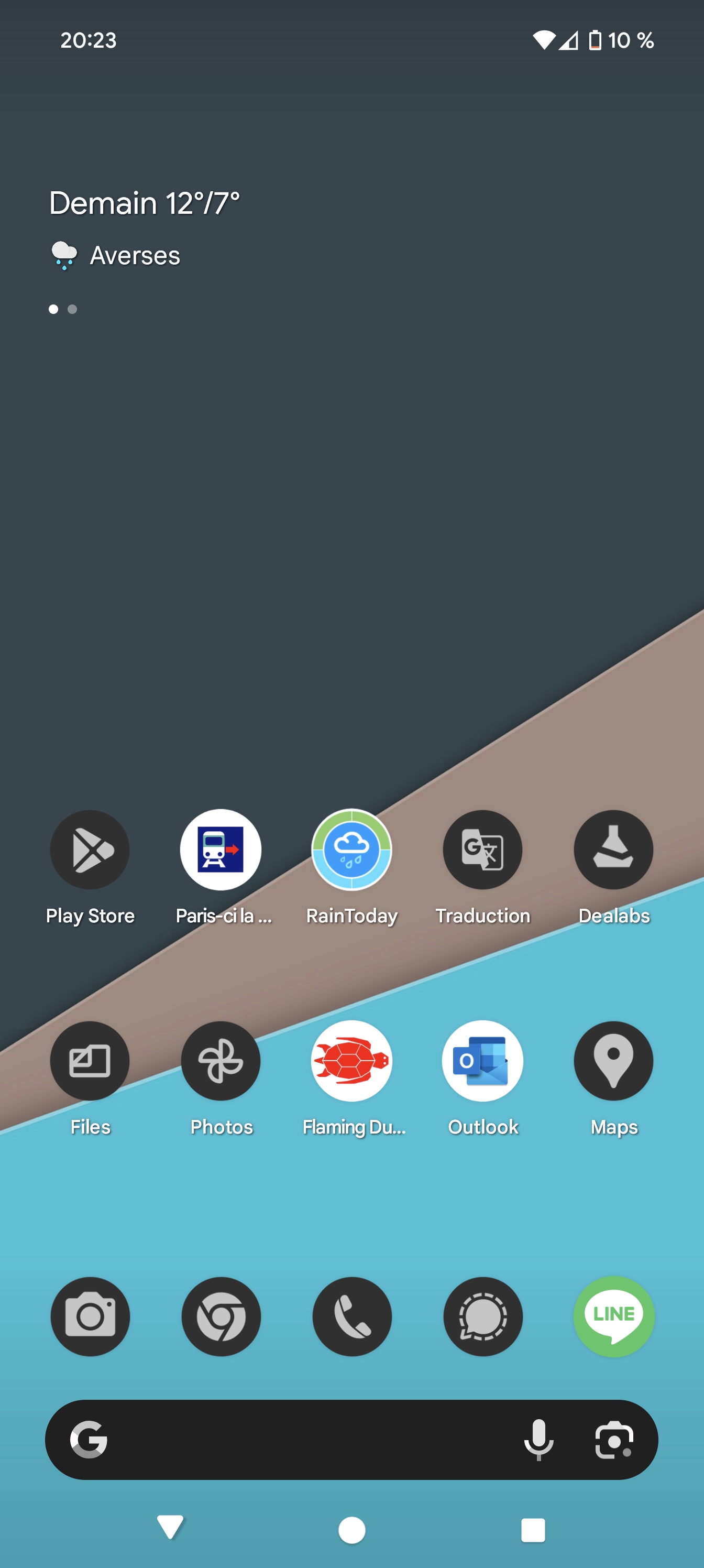Start a voice search with the microphone

538,1440
